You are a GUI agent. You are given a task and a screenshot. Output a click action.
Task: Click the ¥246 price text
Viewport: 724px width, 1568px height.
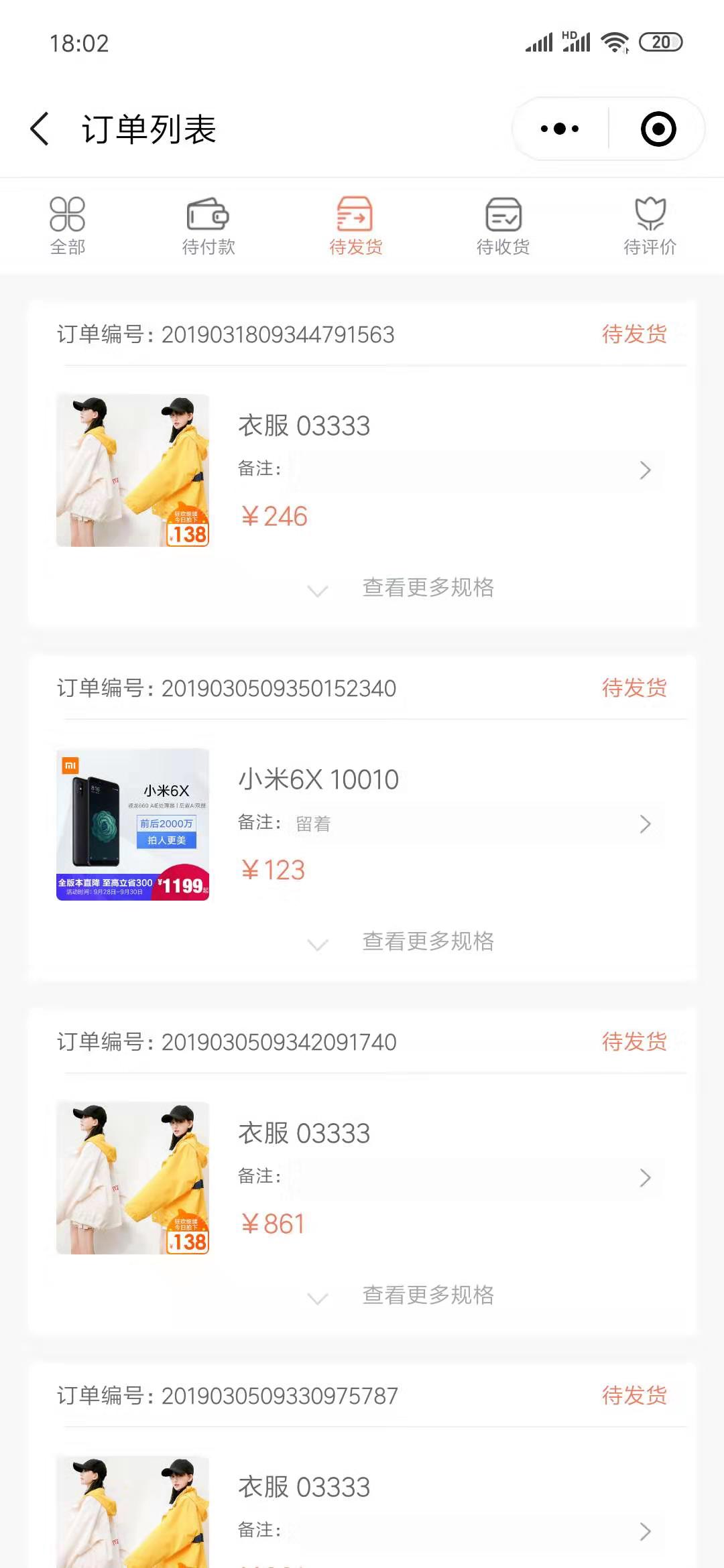point(274,516)
